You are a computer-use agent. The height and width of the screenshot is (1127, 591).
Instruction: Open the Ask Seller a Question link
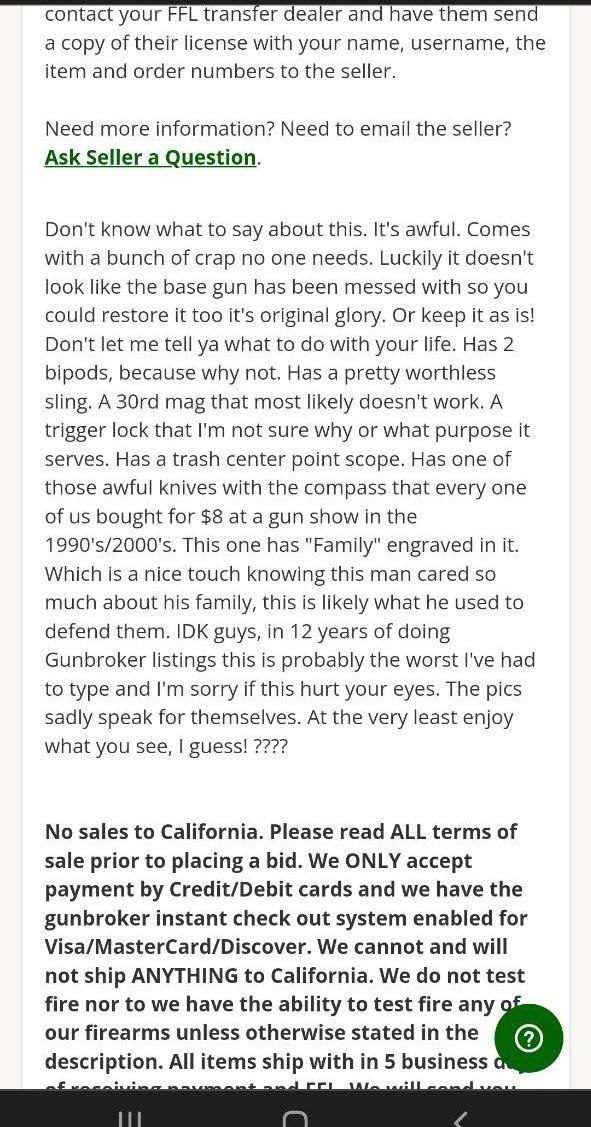click(x=150, y=157)
